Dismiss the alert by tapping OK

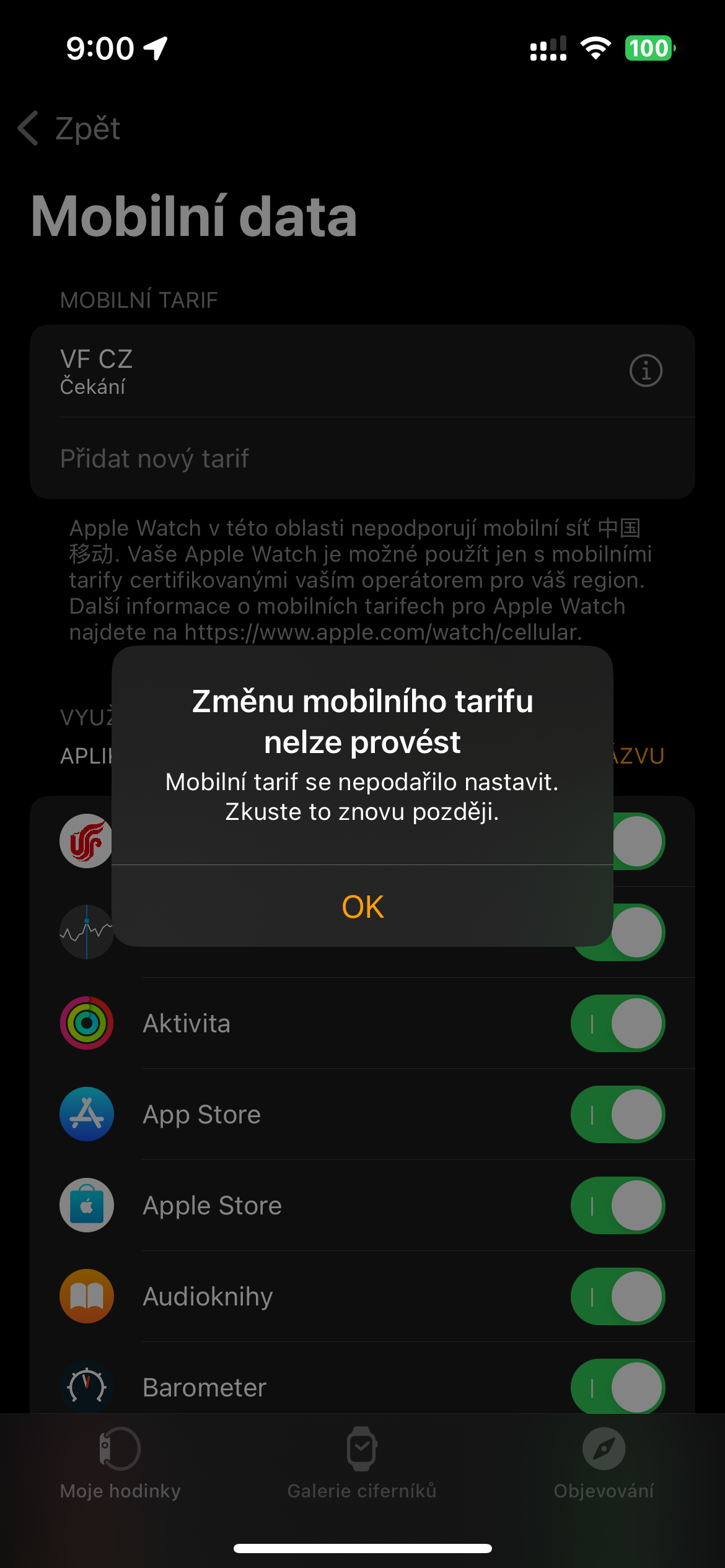click(x=362, y=906)
